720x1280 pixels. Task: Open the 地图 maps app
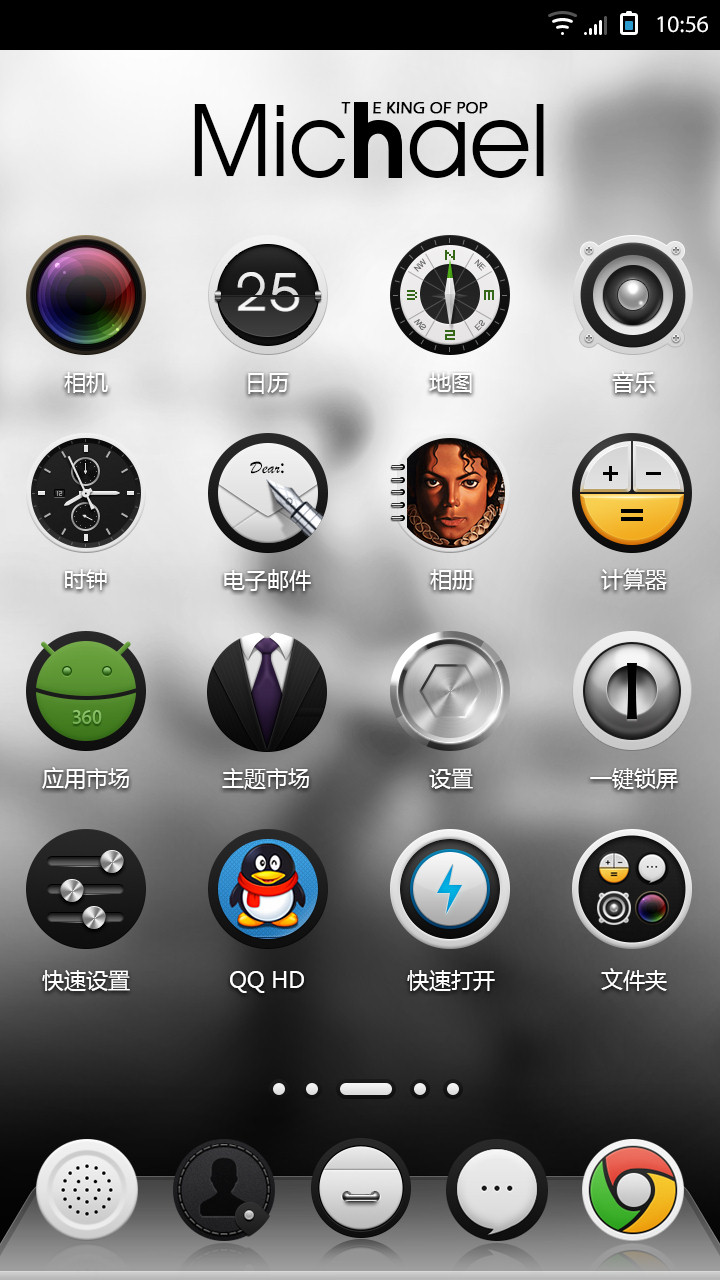(450, 295)
